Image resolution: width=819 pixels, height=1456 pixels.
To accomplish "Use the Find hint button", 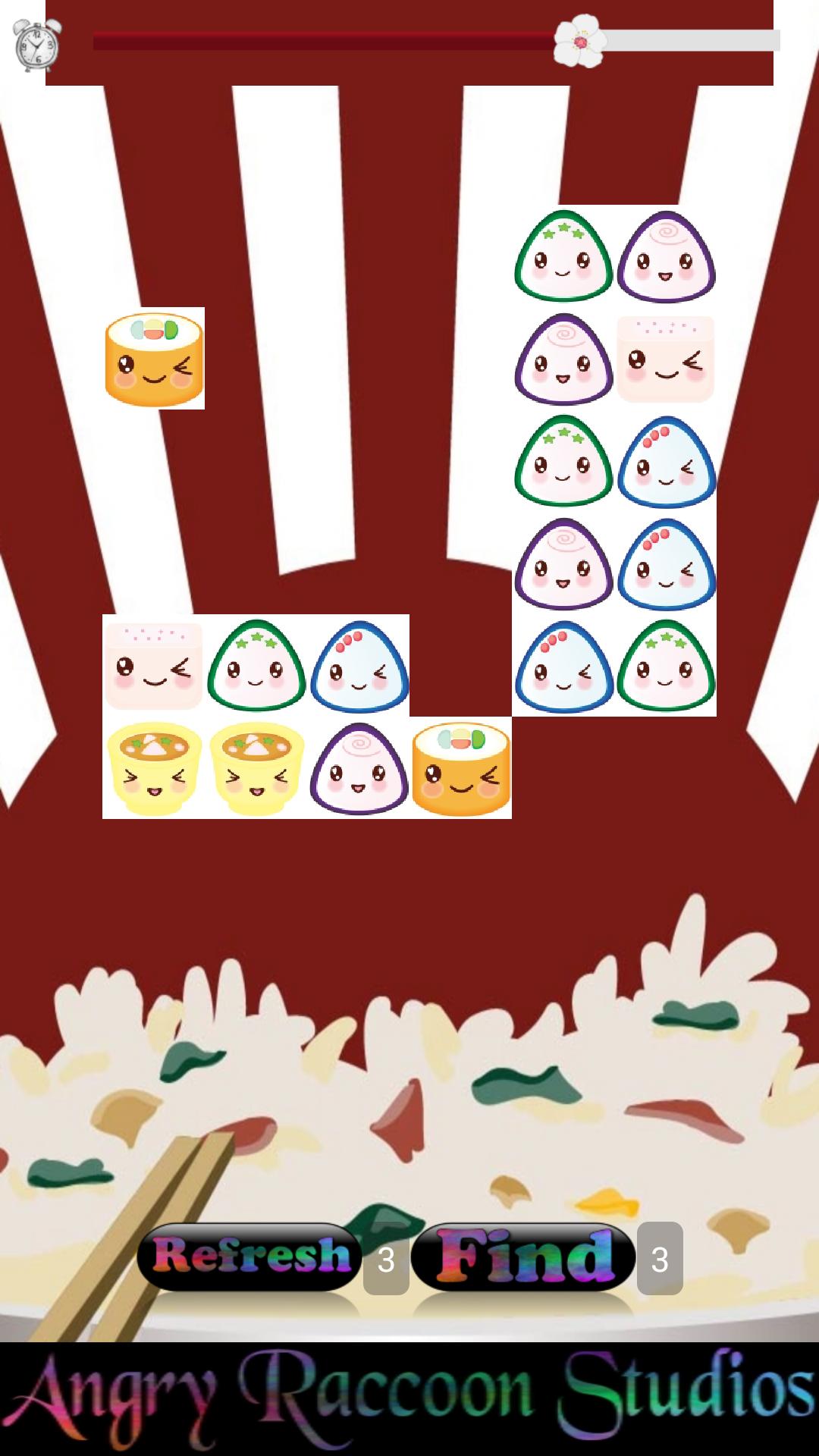I will point(523,1257).
